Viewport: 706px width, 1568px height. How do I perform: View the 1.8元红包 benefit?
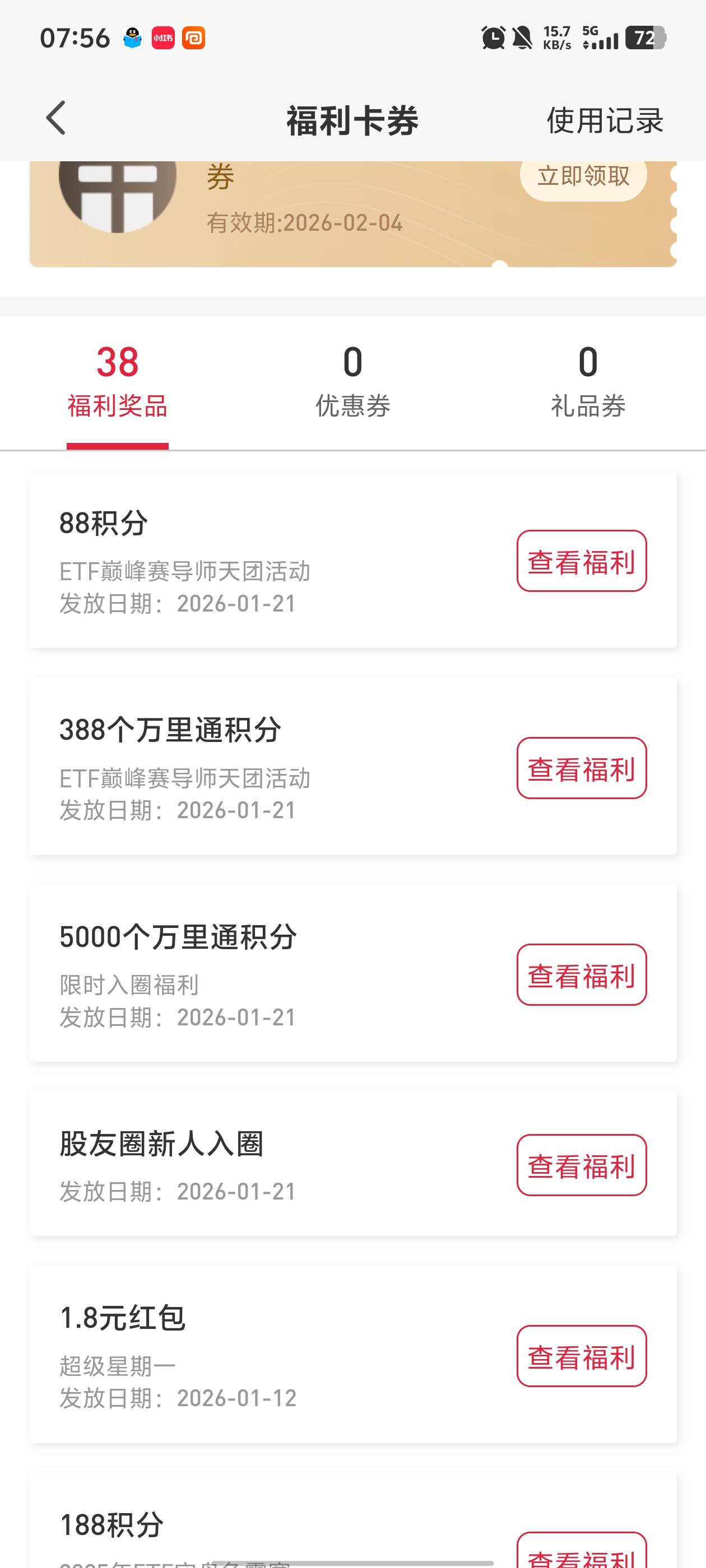(x=581, y=1356)
